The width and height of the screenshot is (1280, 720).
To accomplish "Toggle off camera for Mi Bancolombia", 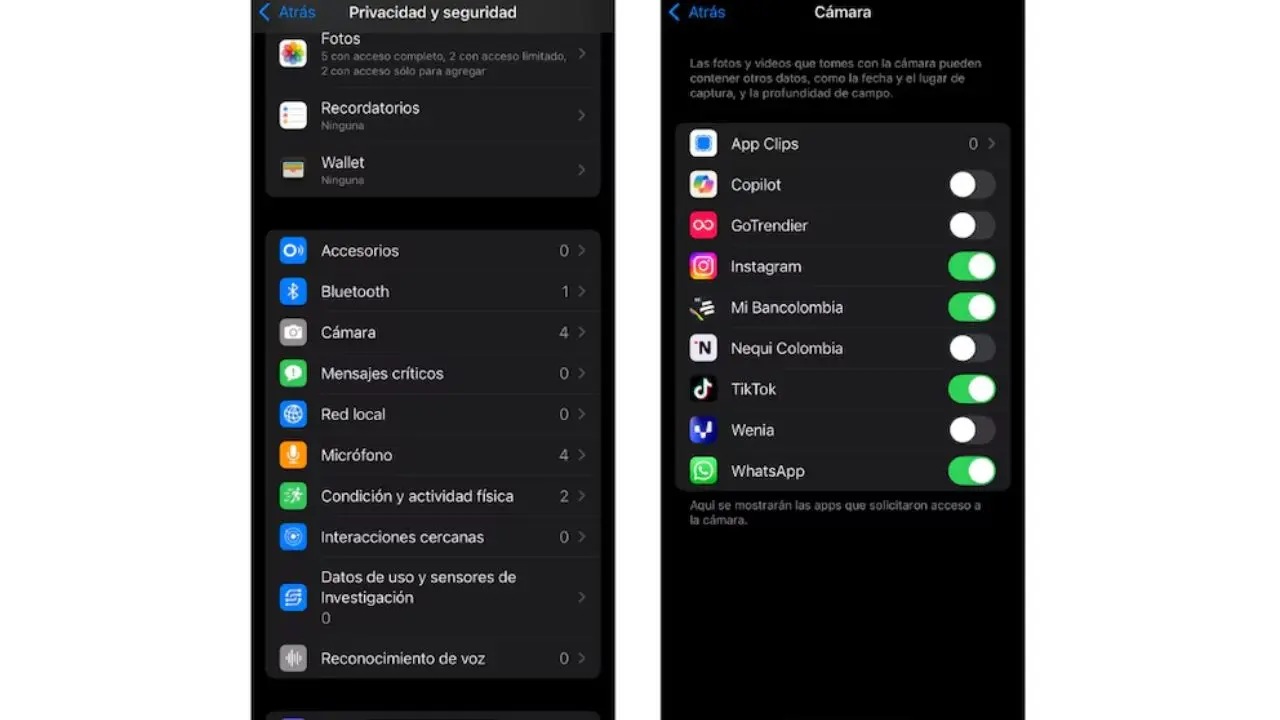I will tap(971, 308).
